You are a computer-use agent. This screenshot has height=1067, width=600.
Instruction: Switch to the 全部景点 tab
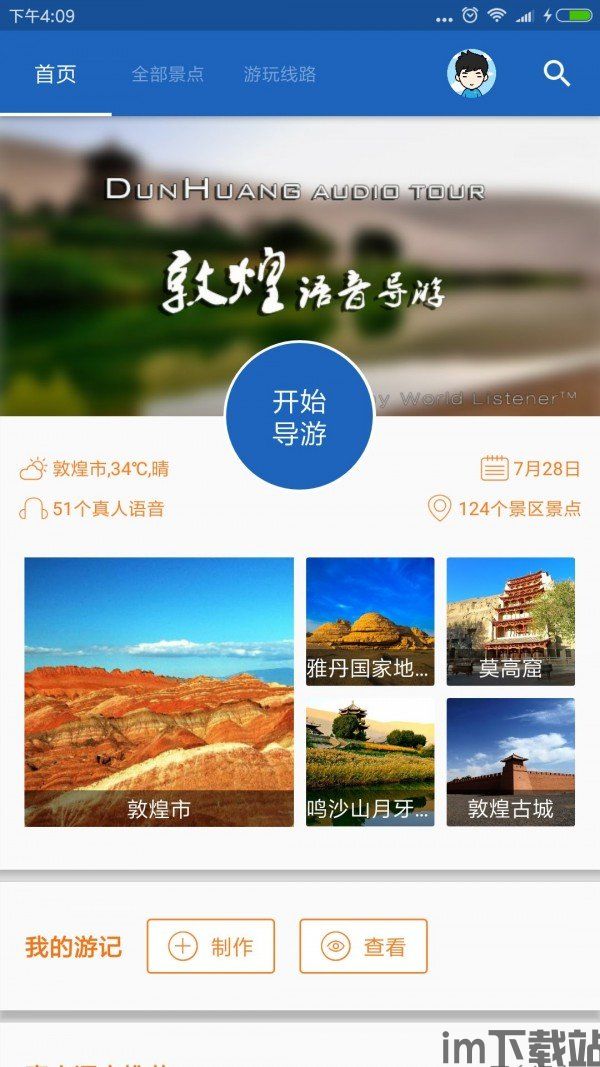pos(167,74)
